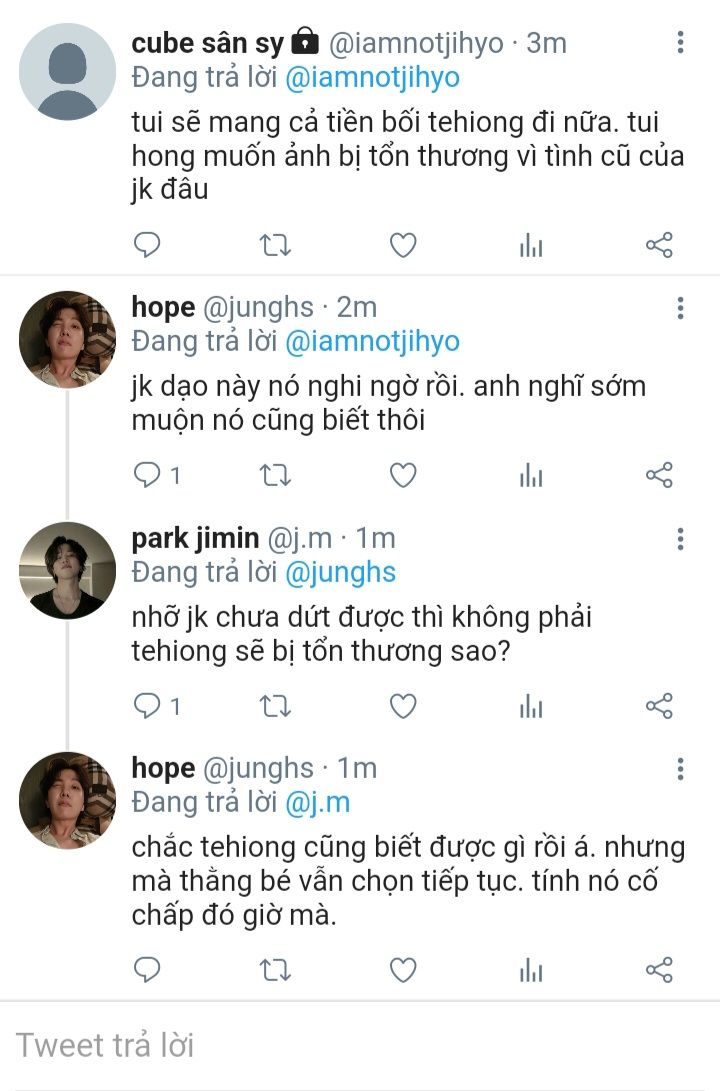Open overflow menu on cube sân sy's tweet
This screenshot has height=1091, width=720.
click(680, 42)
